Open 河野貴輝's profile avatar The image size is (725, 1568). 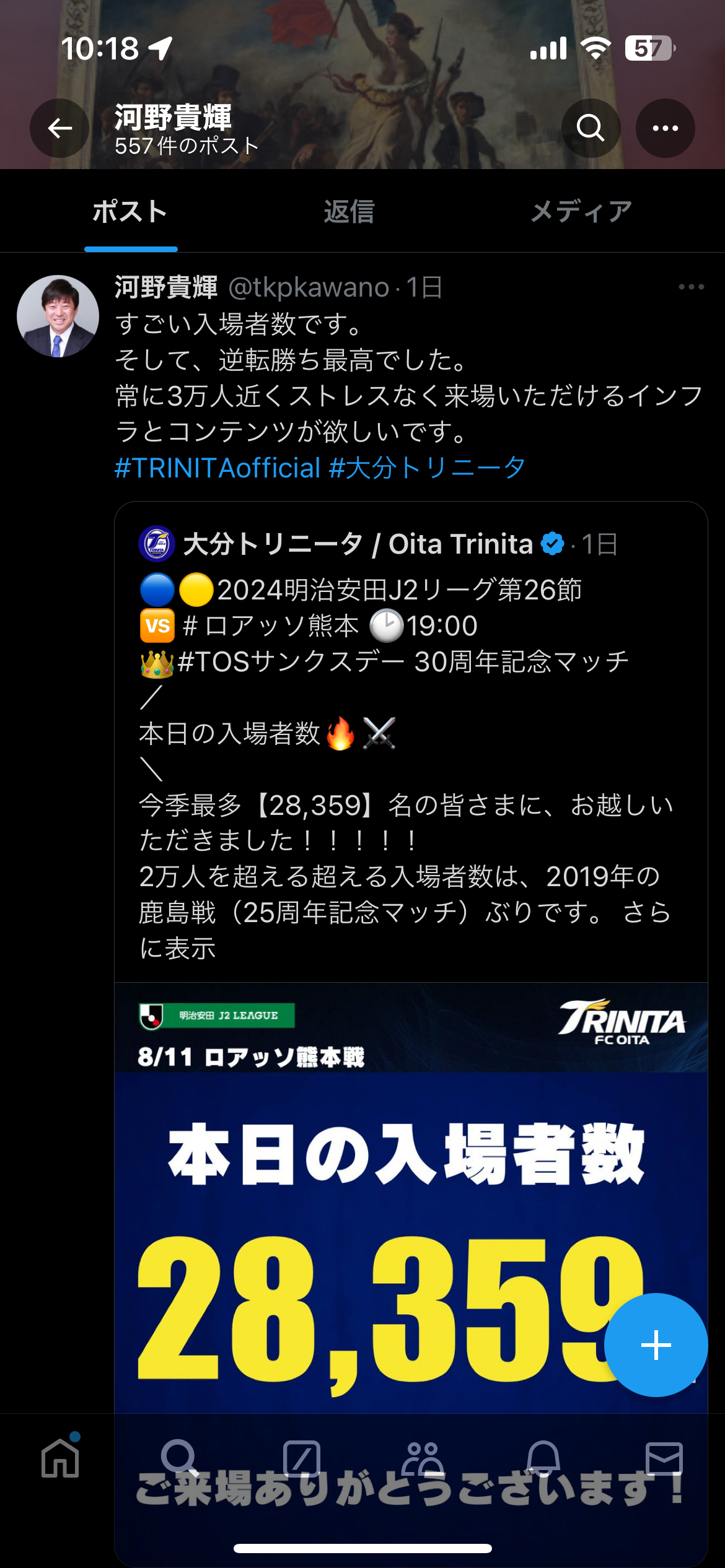coord(58,316)
